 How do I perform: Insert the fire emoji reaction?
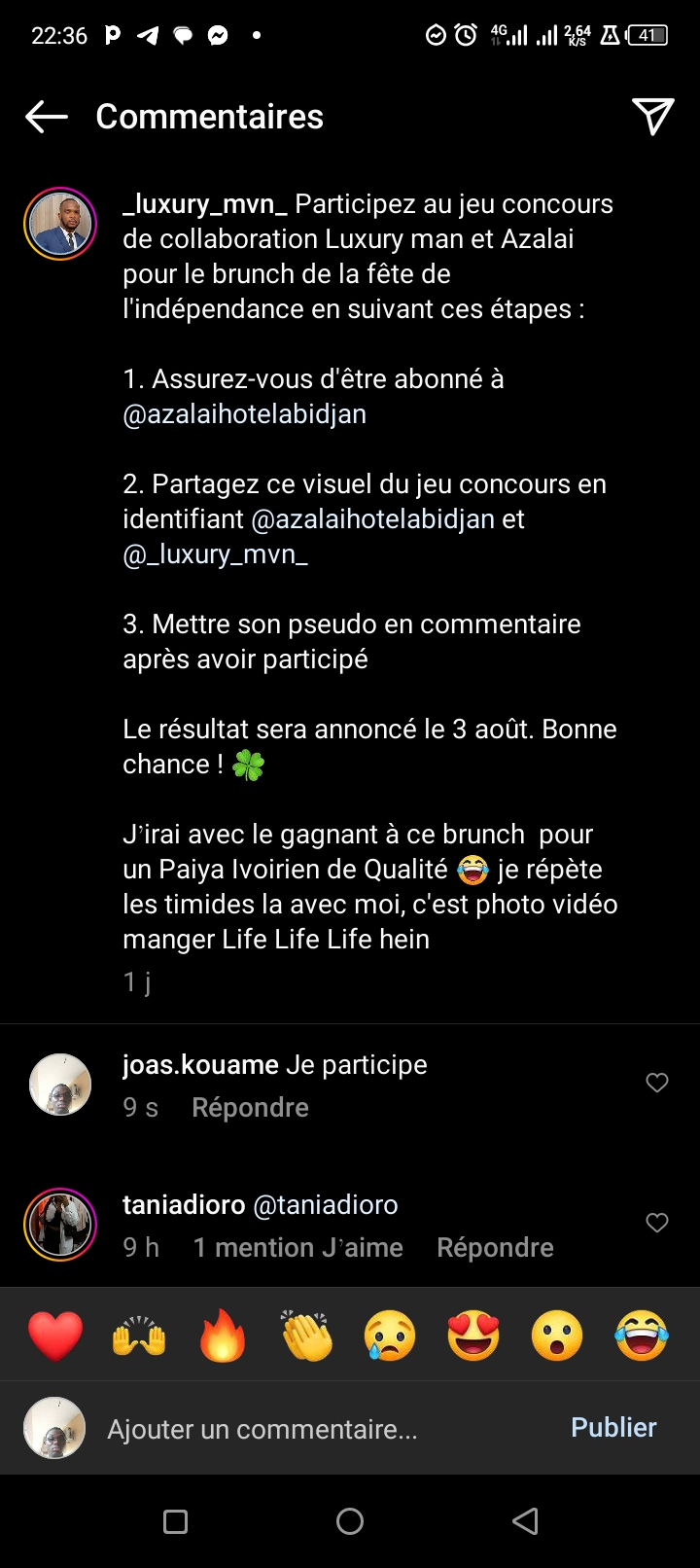point(223,1335)
